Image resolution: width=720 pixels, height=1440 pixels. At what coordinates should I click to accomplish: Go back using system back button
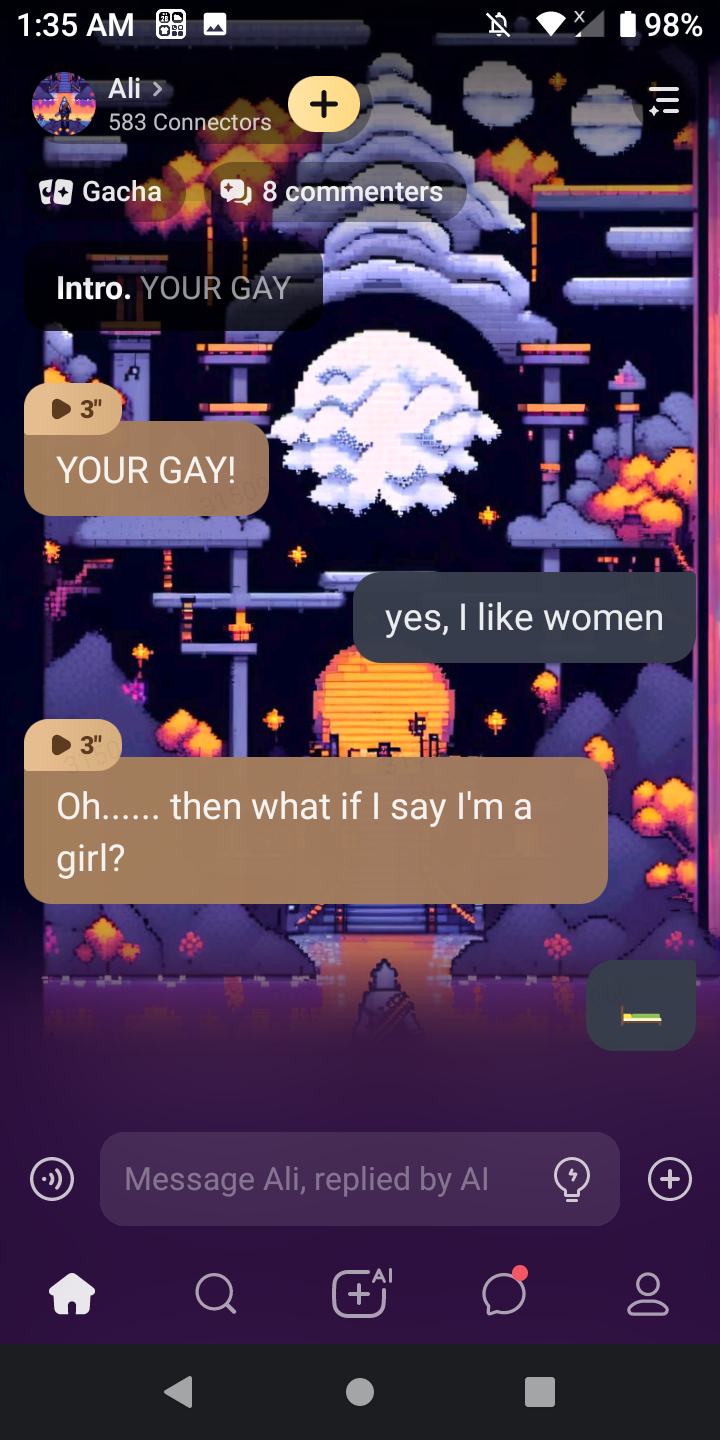(179, 1391)
